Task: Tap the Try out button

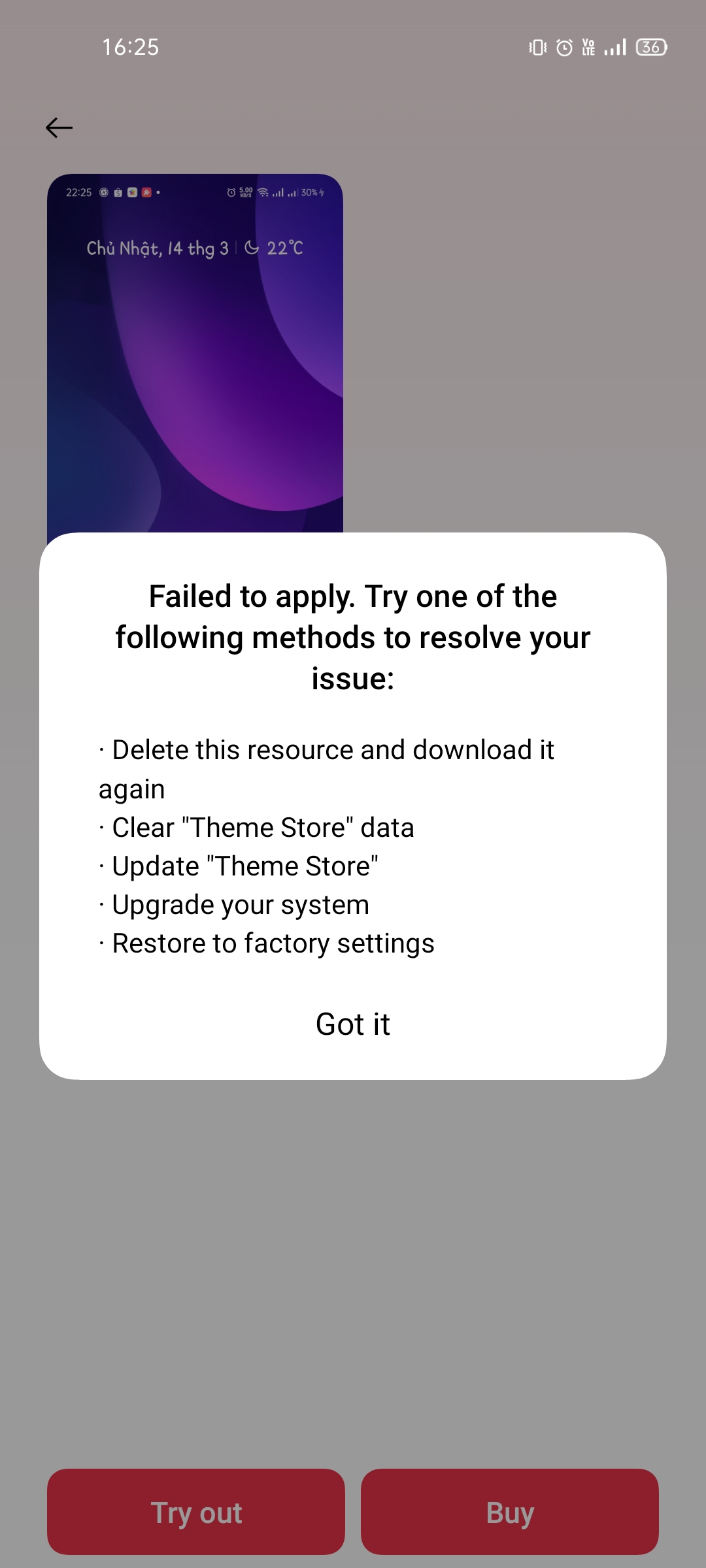Action: [196, 1512]
